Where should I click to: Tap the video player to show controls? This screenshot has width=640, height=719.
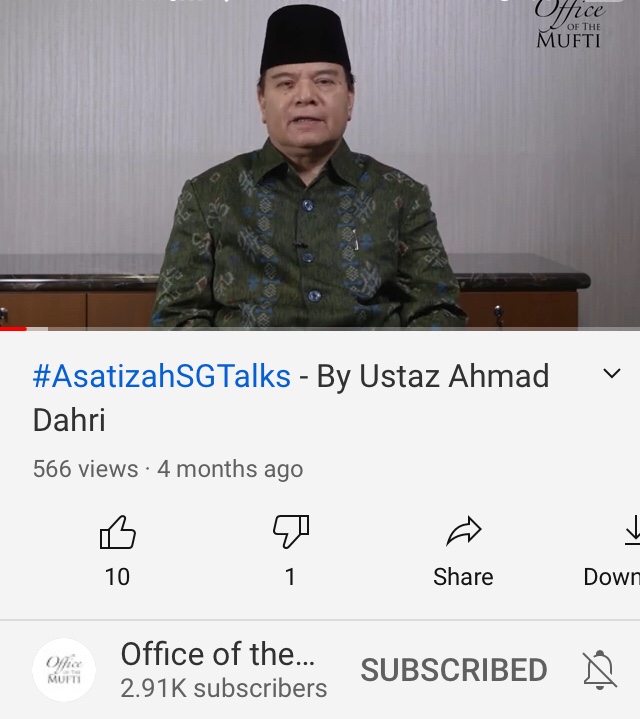[x=320, y=165]
